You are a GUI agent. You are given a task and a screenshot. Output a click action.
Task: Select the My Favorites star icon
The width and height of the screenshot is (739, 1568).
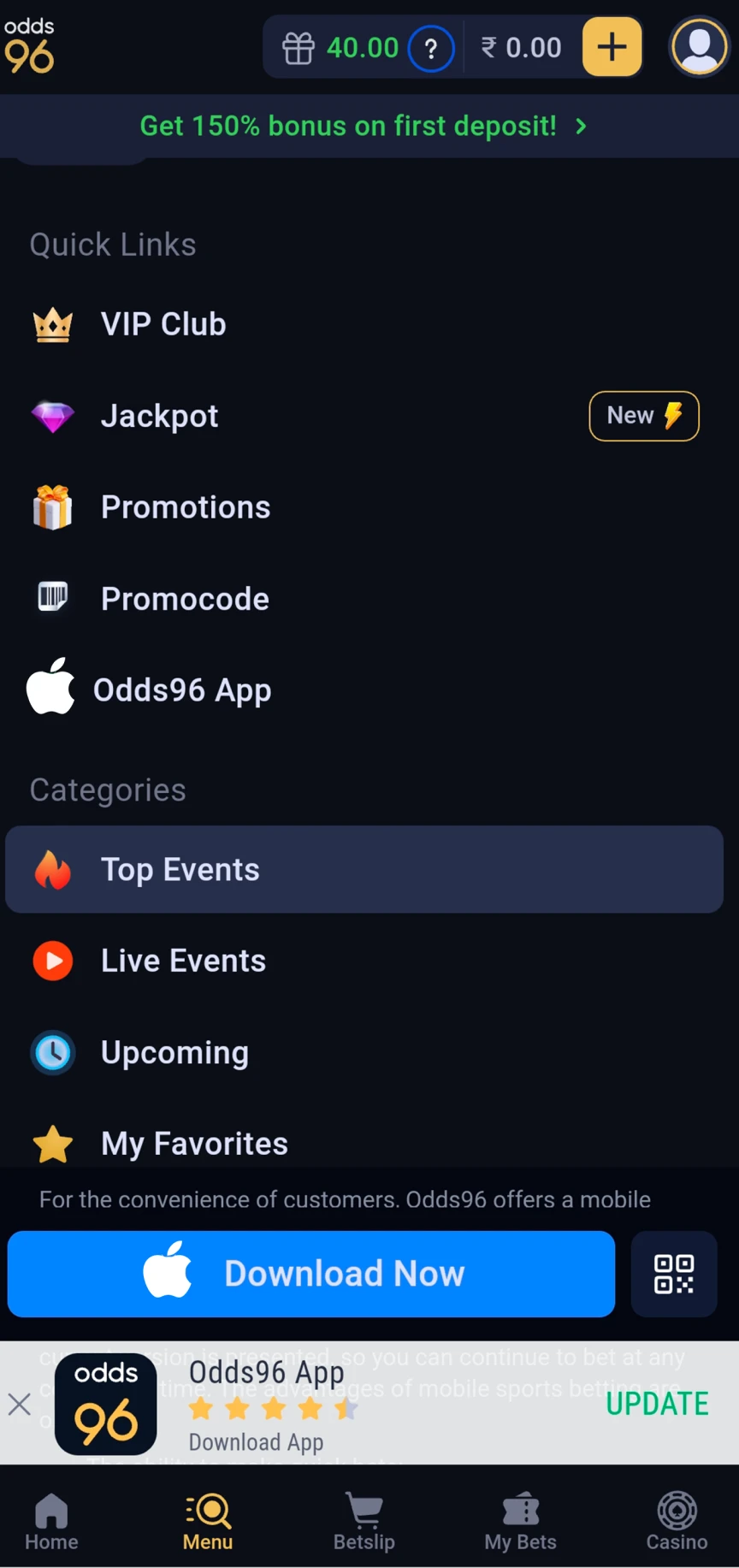52,1144
